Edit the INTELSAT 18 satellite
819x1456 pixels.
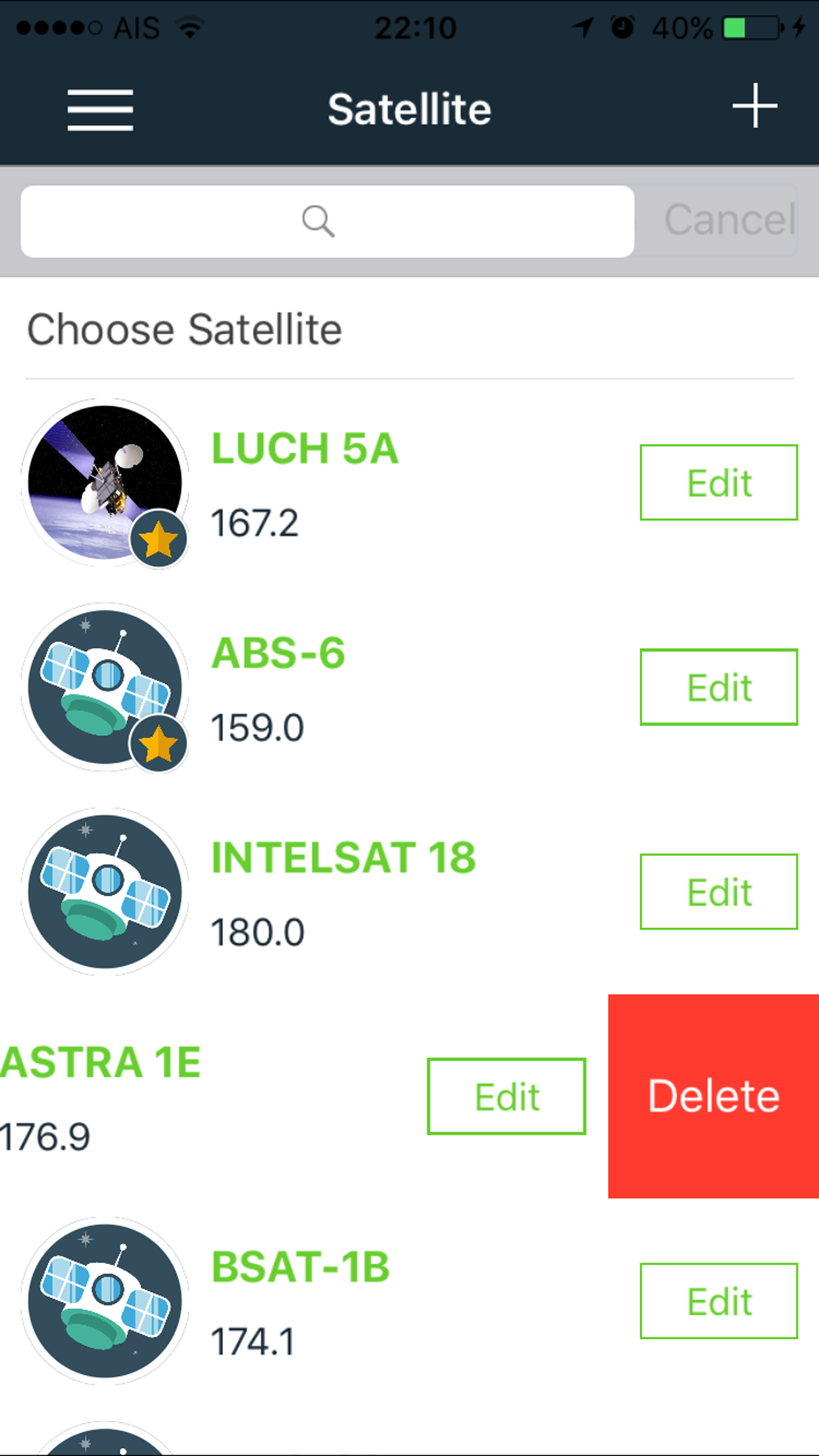click(718, 891)
